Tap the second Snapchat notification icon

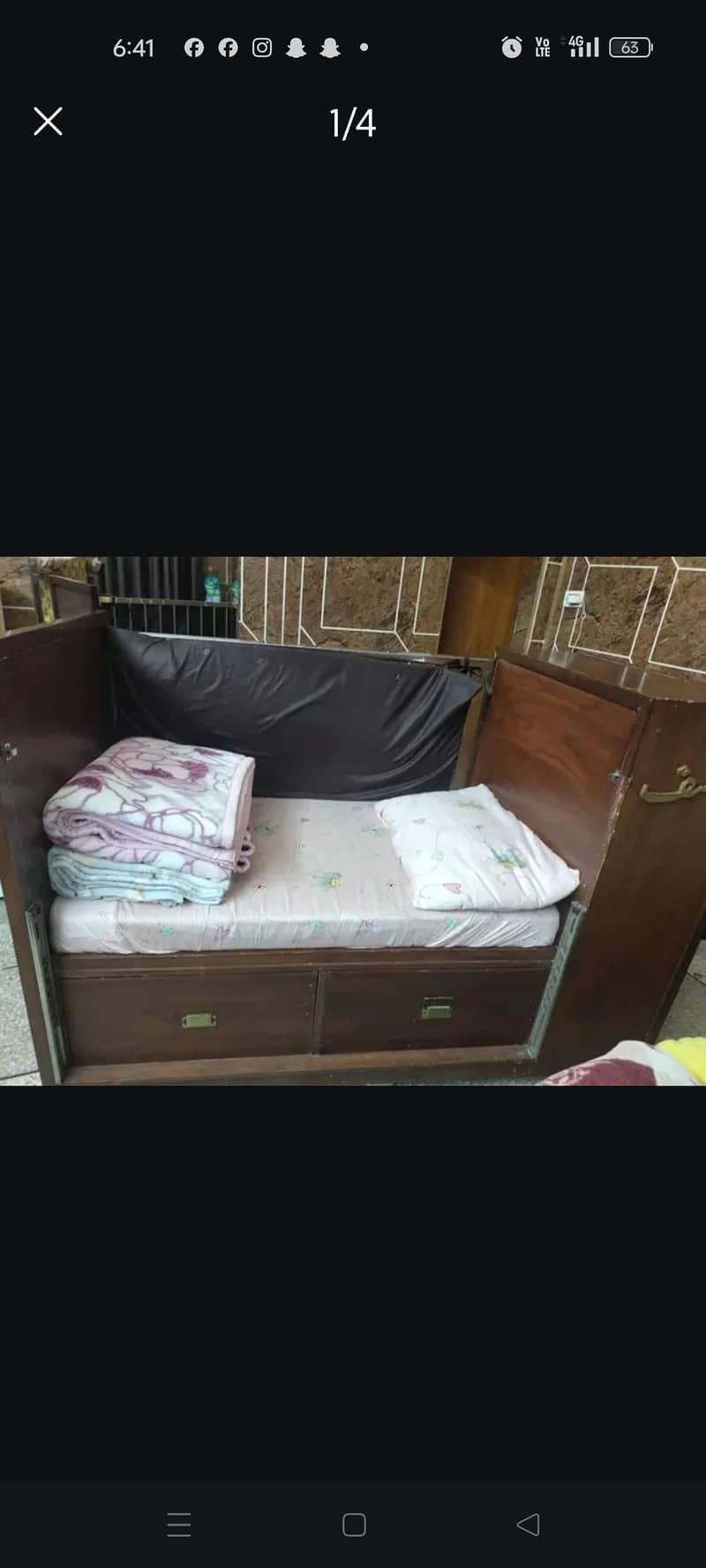328,48
